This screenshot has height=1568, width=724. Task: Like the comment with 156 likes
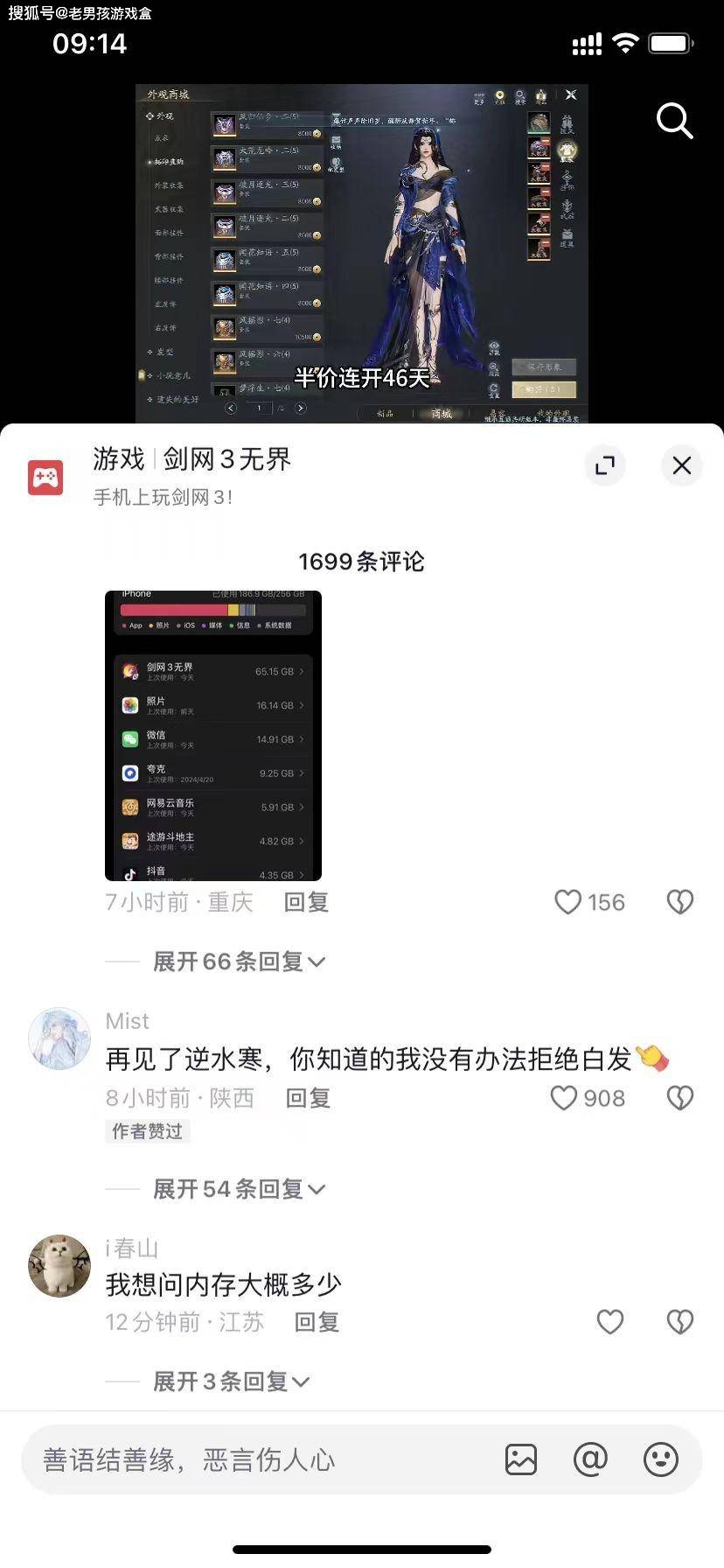click(x=568, y=902)
